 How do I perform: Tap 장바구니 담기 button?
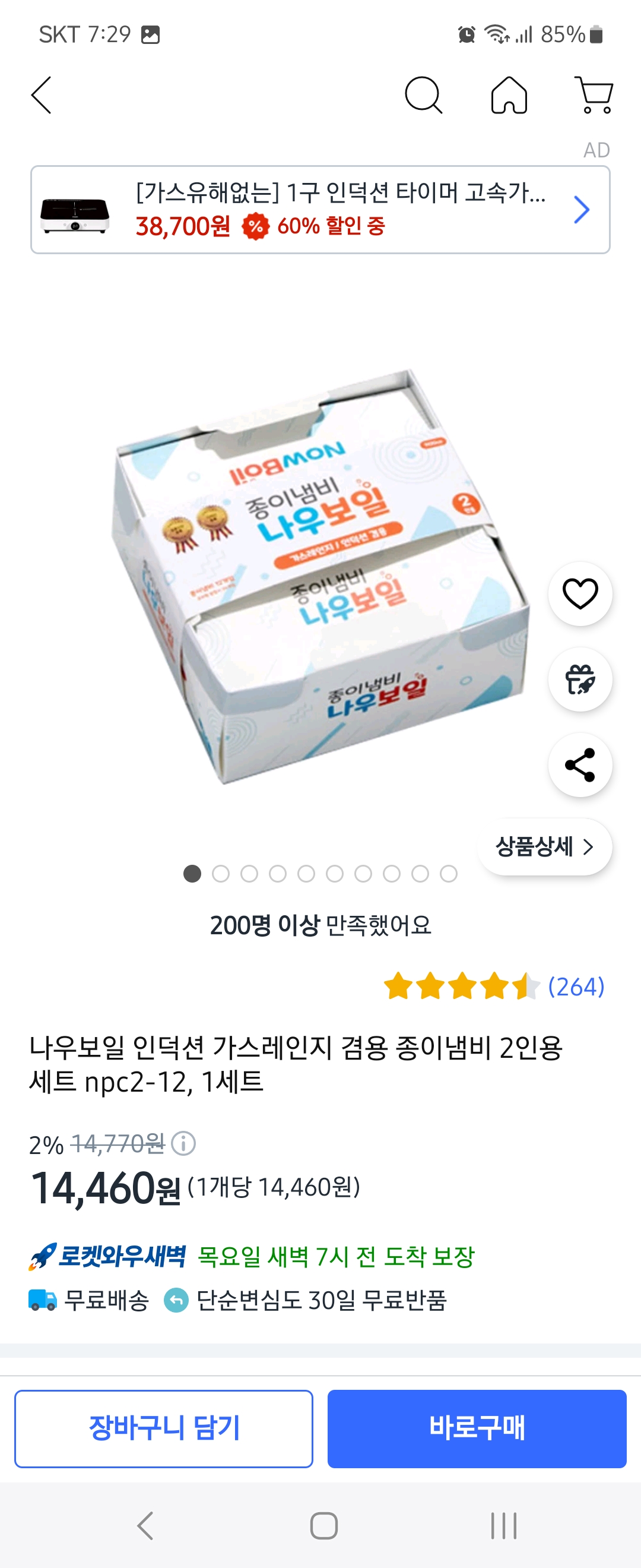click(x=164, y=1428)
